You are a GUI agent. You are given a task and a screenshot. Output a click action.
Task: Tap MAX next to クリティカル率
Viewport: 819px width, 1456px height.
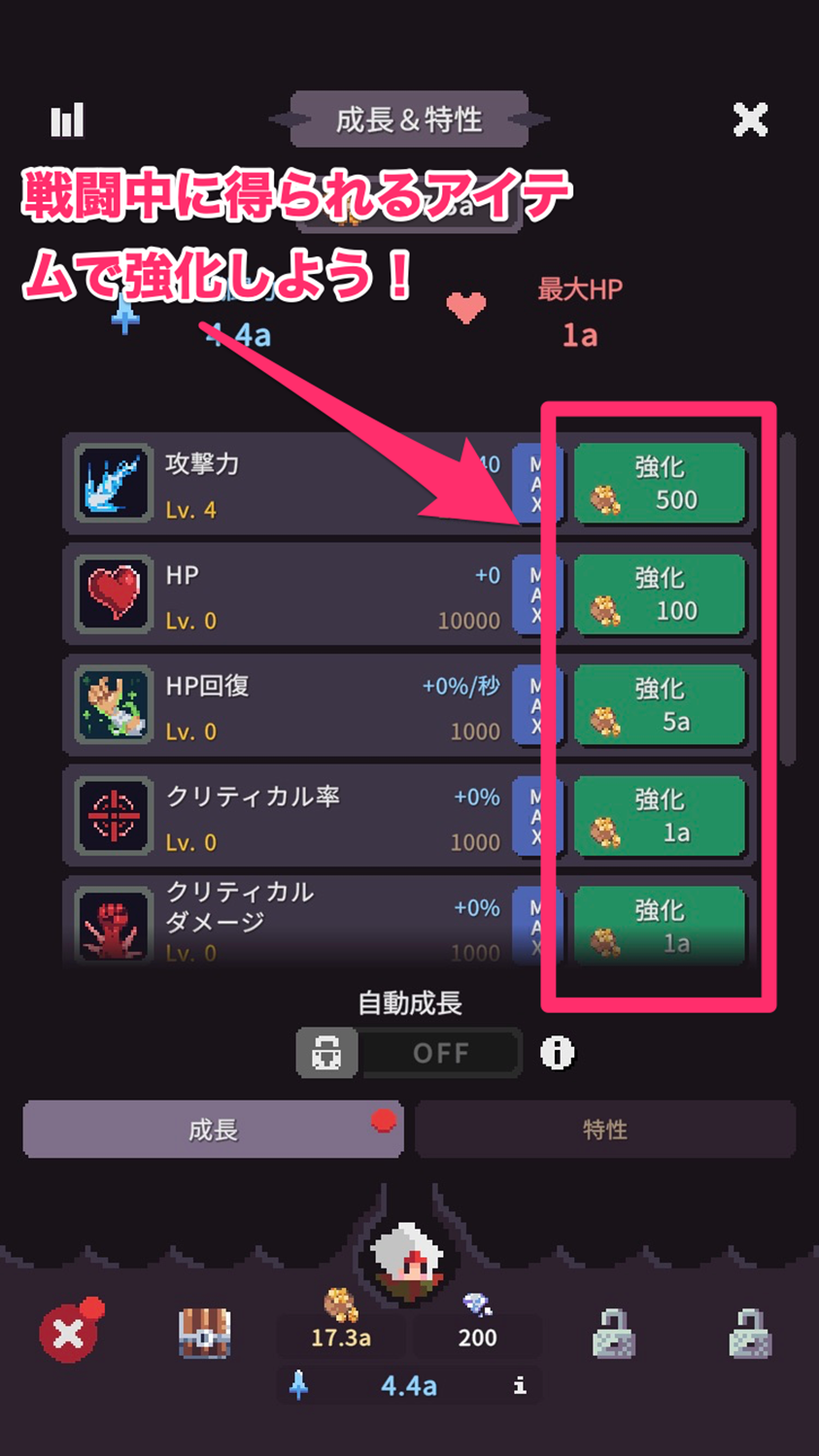(x=535, y=816)
